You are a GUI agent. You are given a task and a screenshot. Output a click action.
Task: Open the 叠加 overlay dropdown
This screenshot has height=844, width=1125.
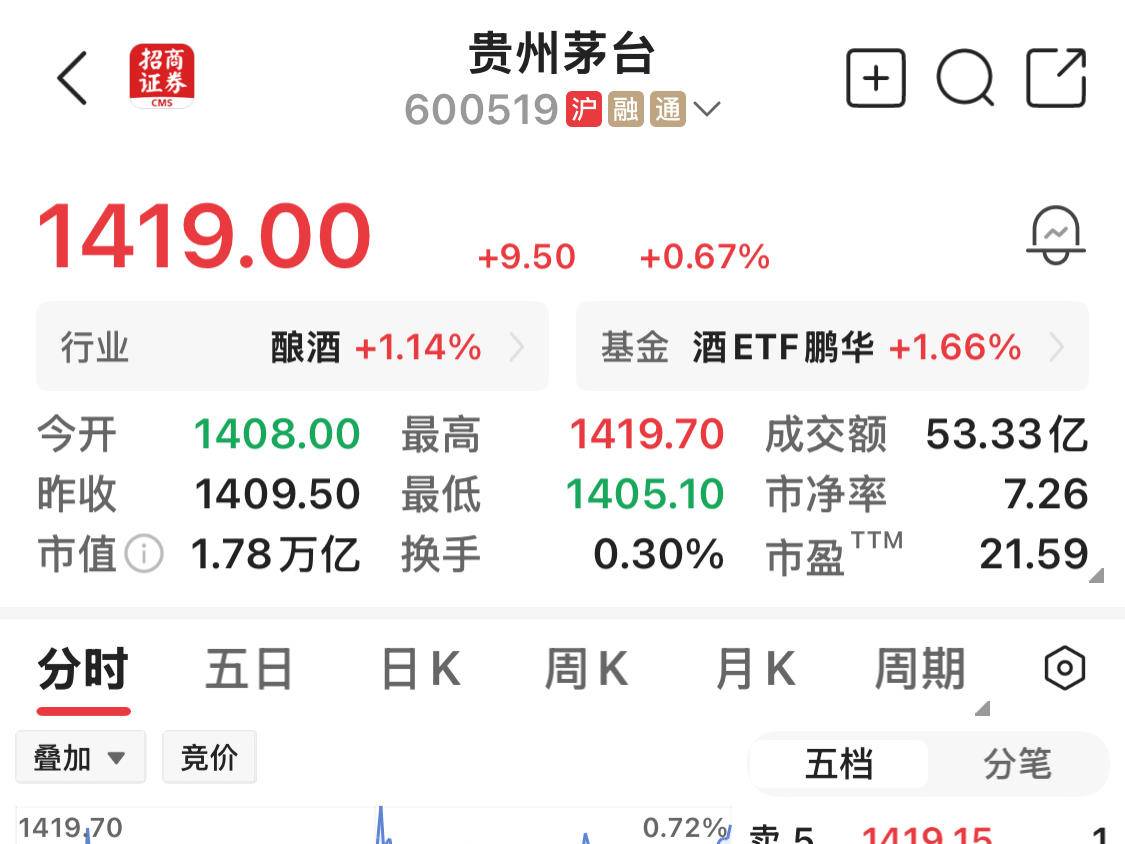80,757
